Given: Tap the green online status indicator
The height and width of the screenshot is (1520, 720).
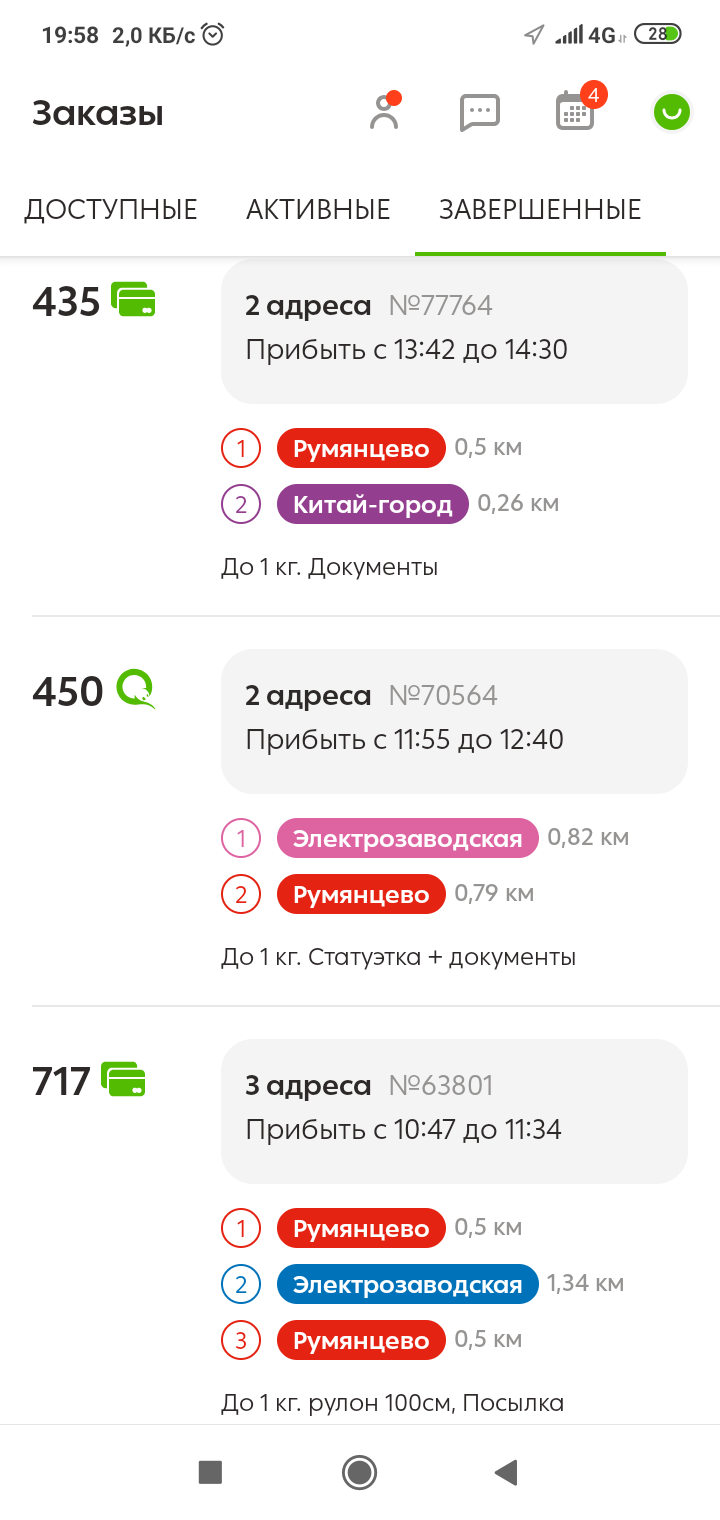Looking at the screenshot, I should tap(672, 112).
